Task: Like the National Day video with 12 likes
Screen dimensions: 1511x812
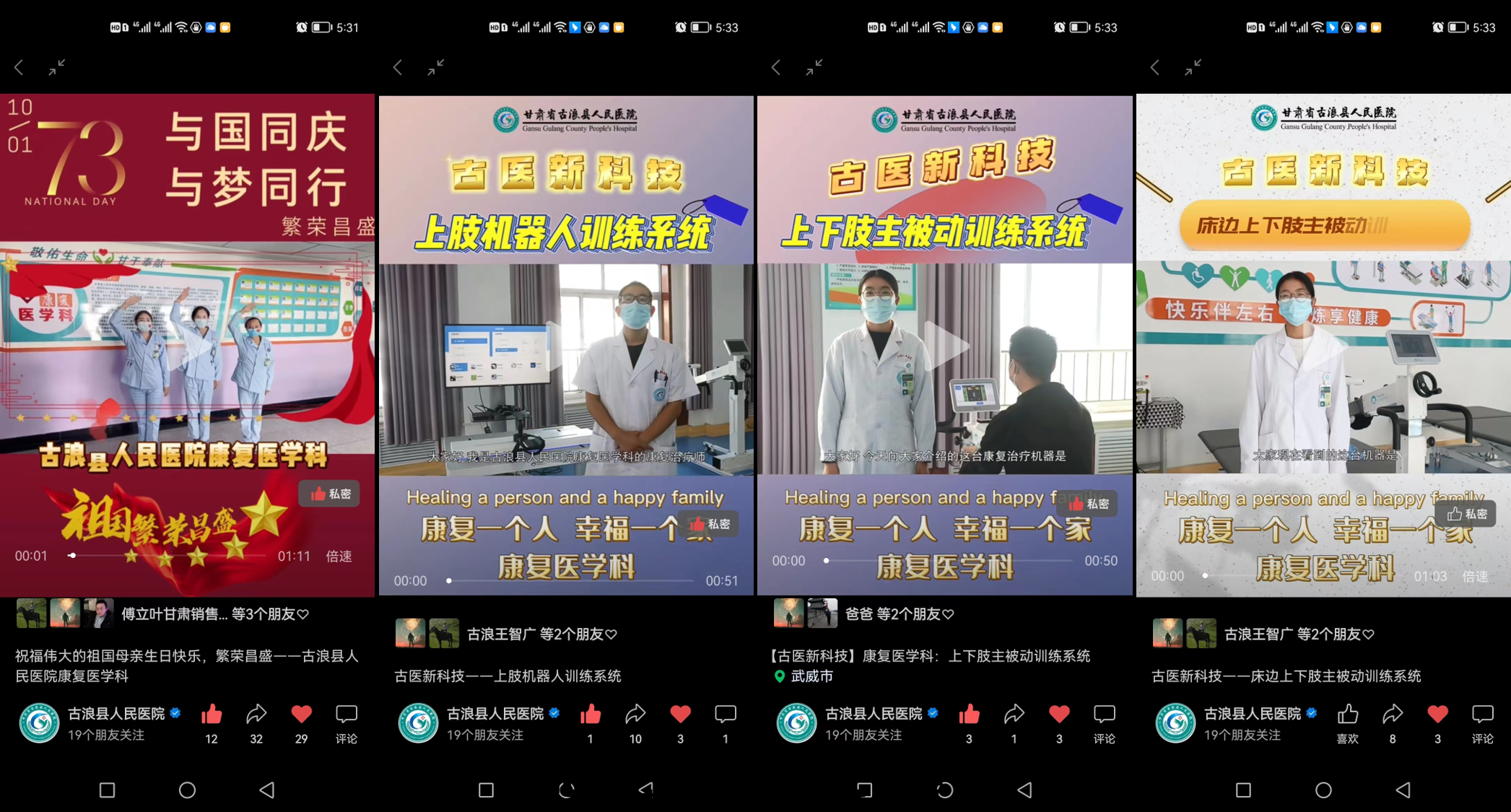Action: coord(212,715)
